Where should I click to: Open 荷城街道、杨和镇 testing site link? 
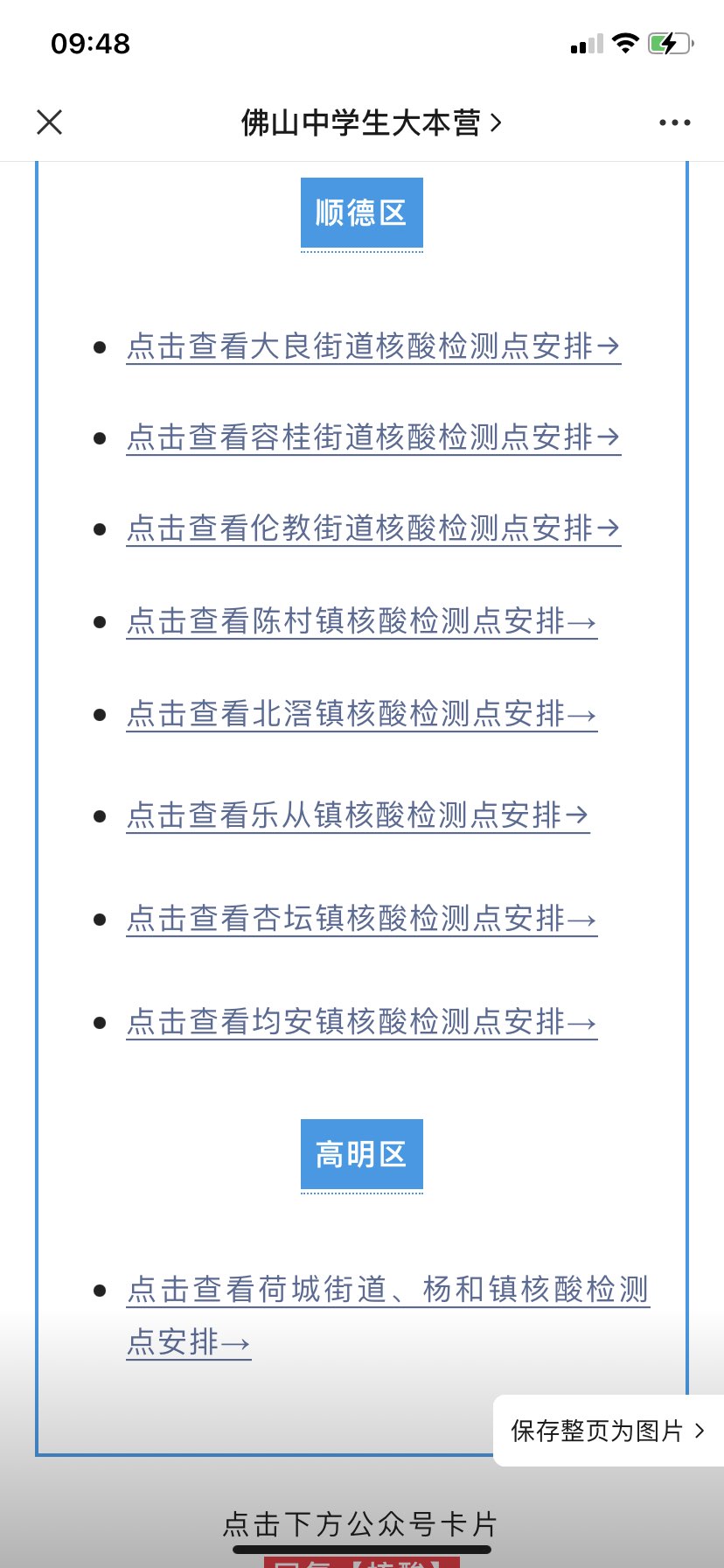point(388,1316)
